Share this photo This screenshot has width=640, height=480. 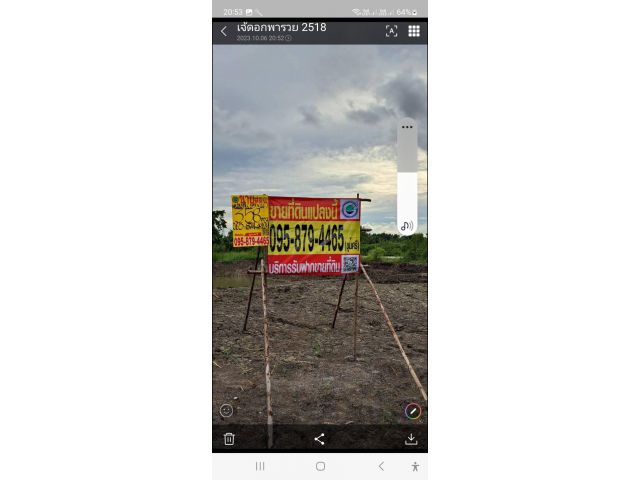click(x=319, y=438)
